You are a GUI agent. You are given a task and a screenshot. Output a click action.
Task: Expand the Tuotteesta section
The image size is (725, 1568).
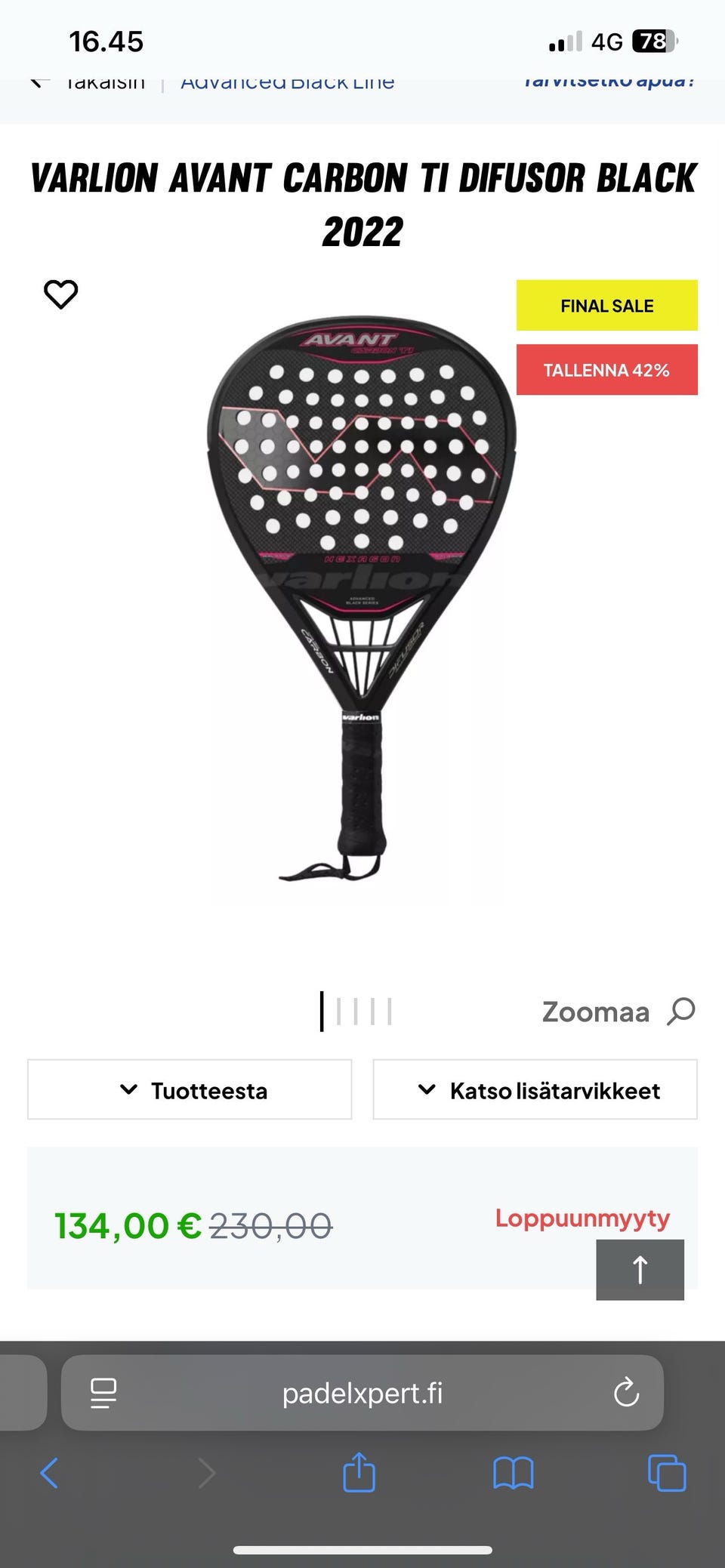[190, 1090]
